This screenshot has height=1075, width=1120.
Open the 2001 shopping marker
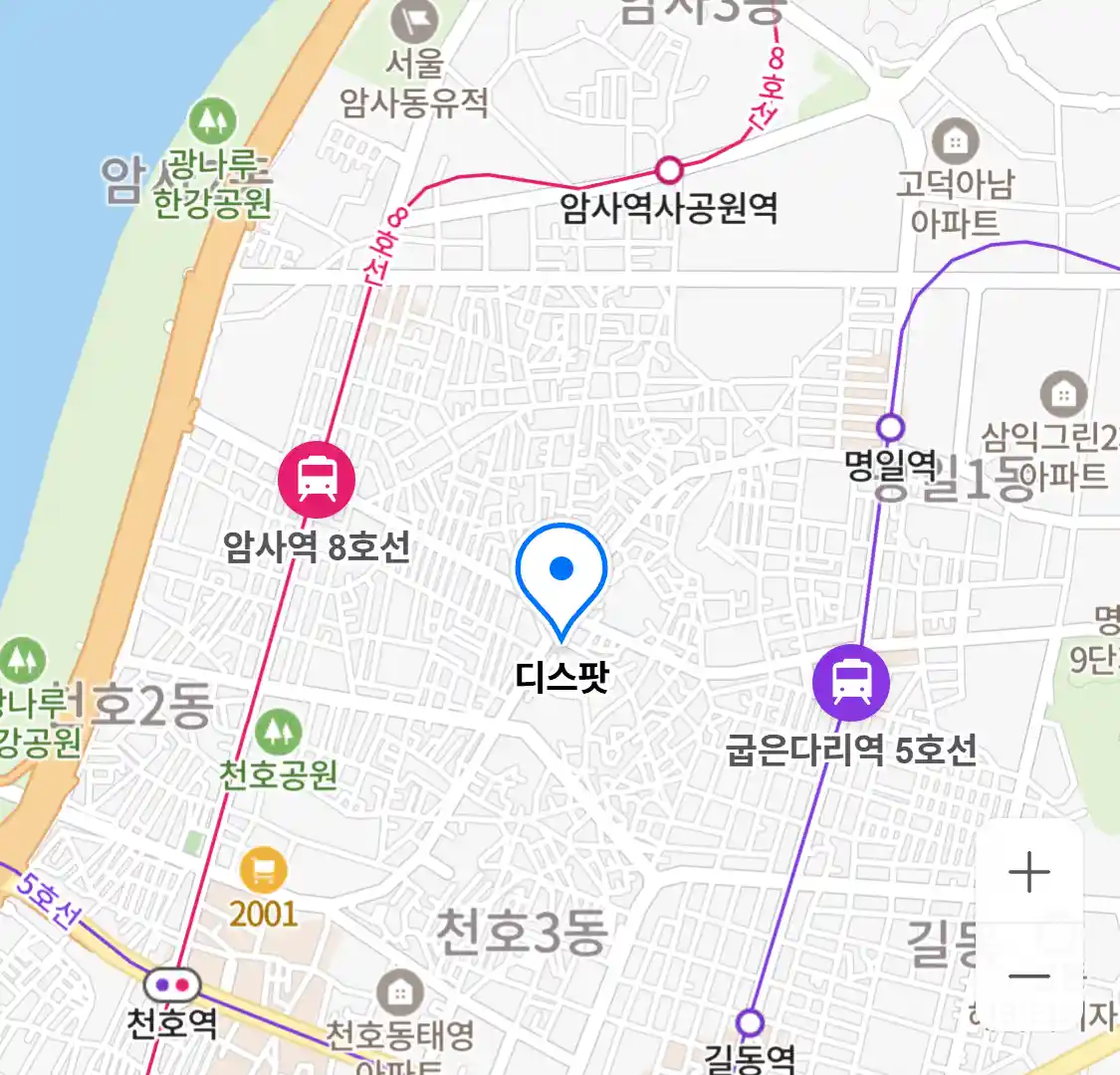[263, 871]
